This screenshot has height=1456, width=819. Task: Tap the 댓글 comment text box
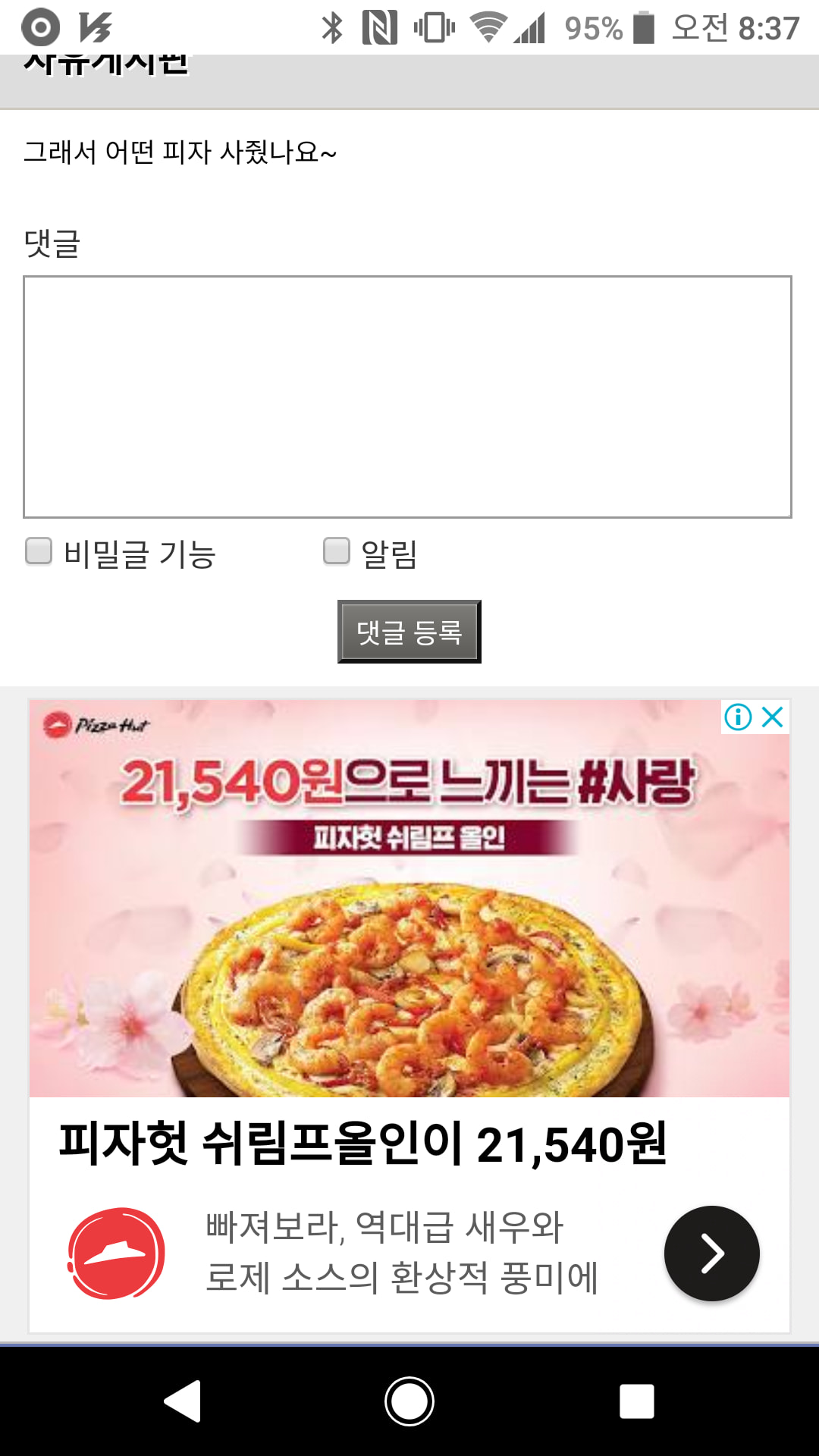407,397
